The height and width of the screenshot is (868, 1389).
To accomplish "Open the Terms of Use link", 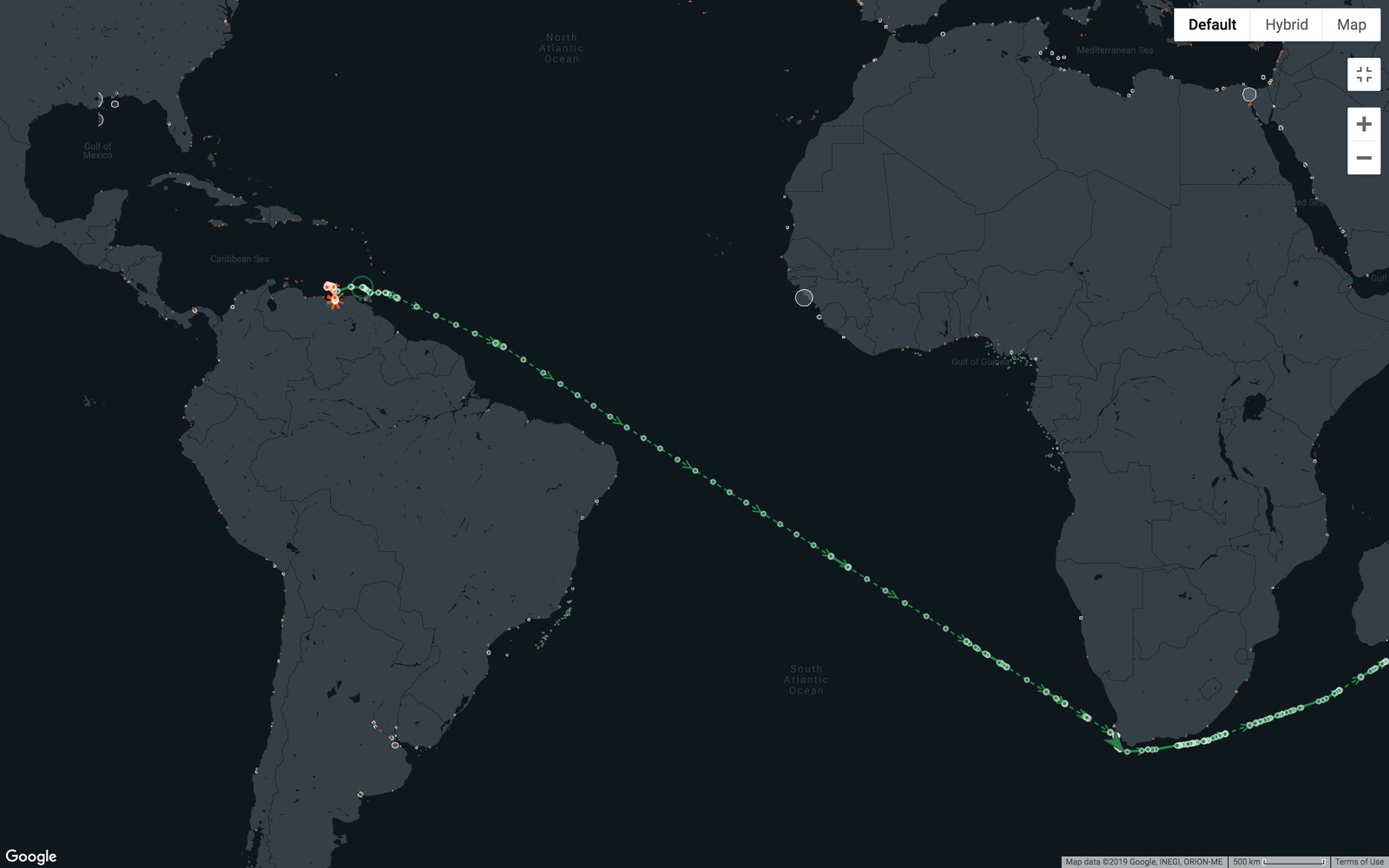I will click(1359, 862).
